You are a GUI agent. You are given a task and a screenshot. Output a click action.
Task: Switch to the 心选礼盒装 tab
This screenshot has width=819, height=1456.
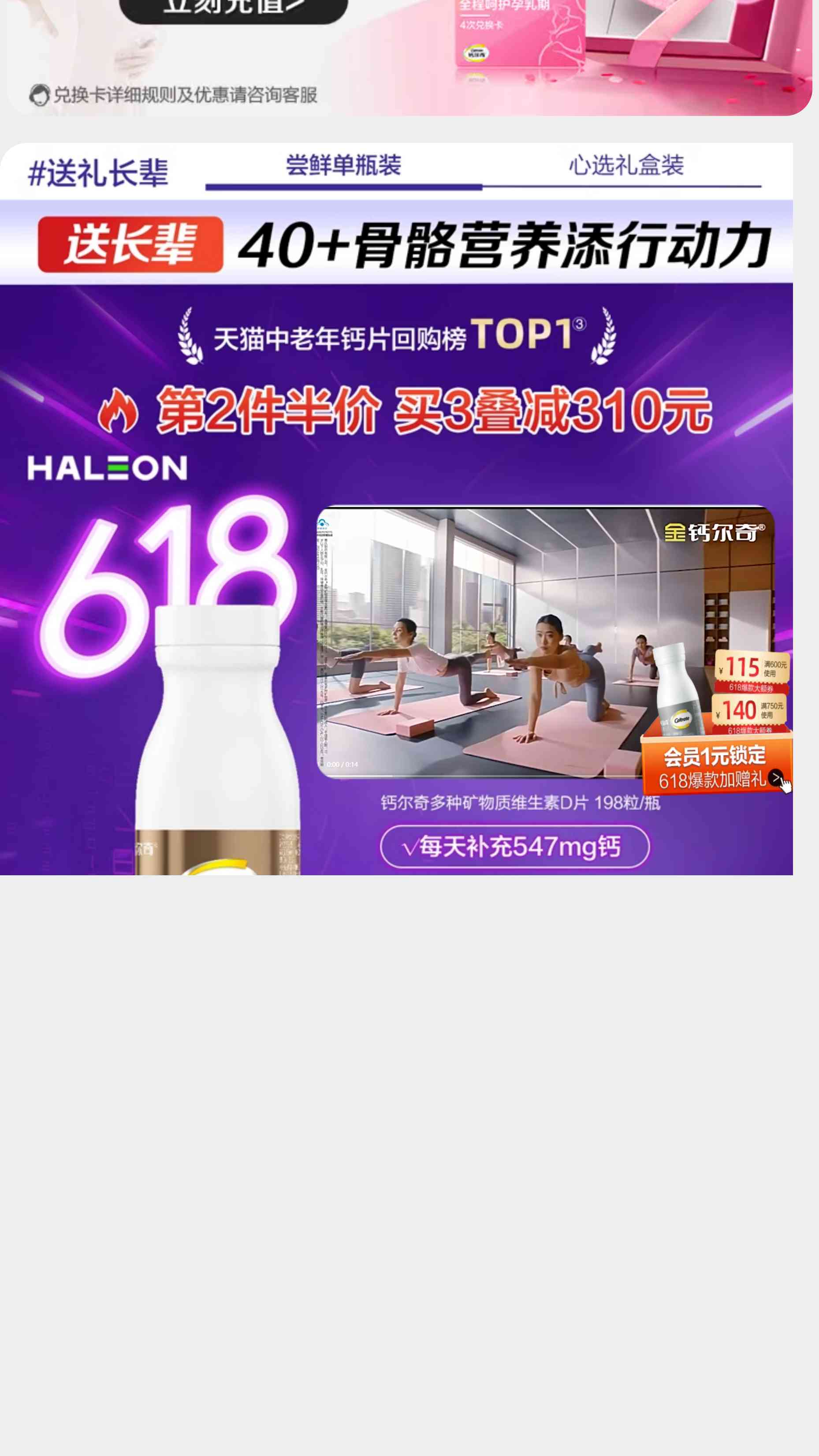[x=625, y=166]
